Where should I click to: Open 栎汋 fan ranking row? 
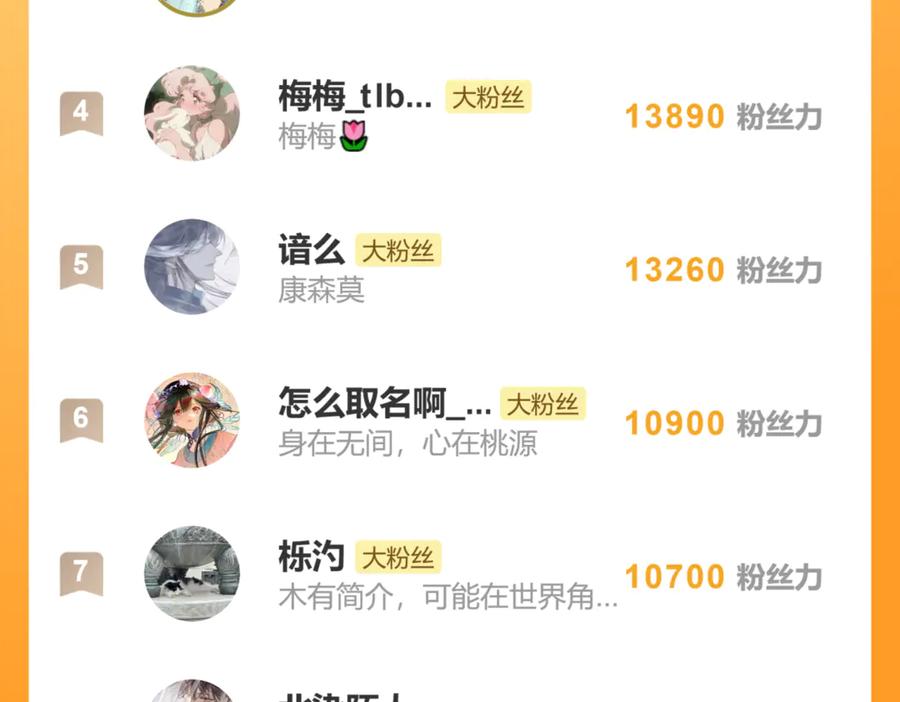[x=449, y=573]
